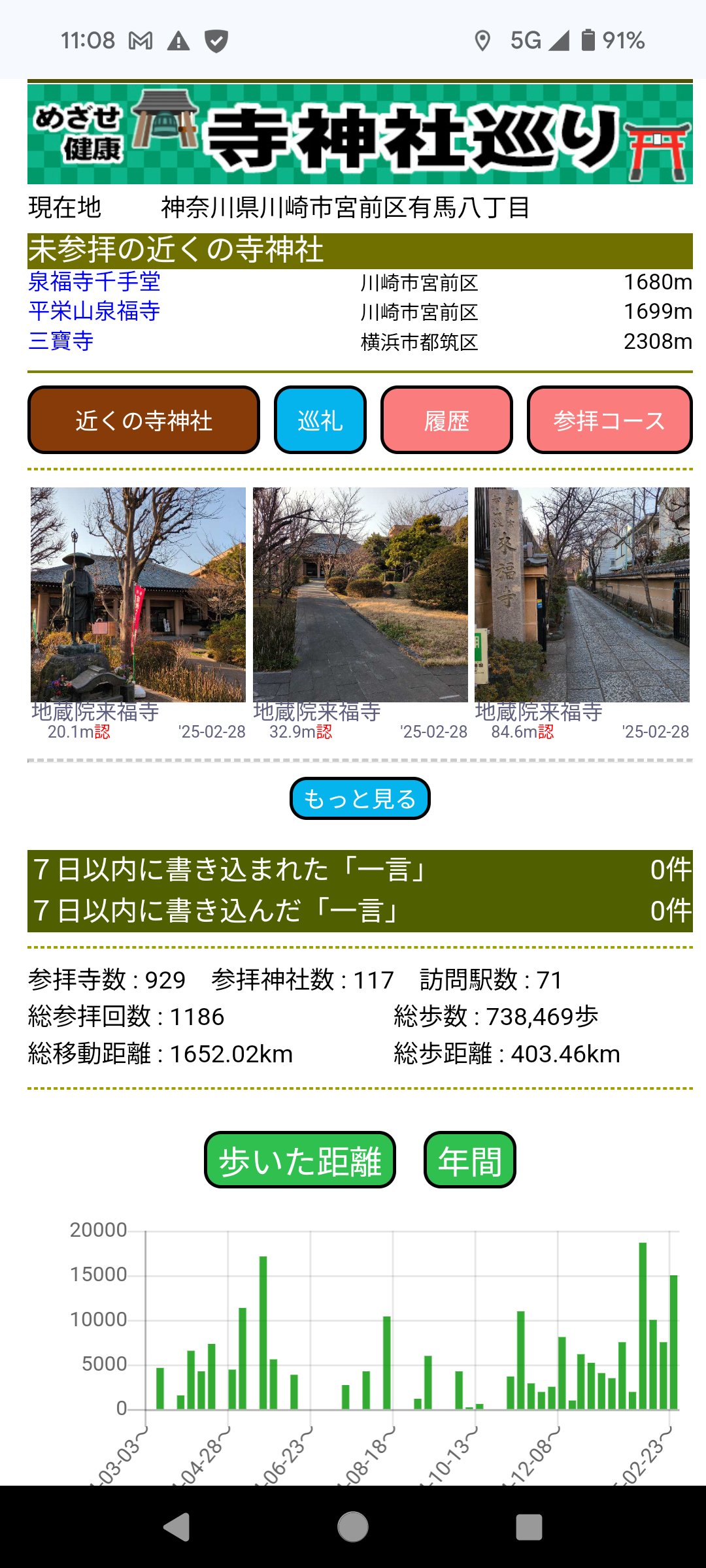Switch the chart to 年間

tap(469, 1160)
